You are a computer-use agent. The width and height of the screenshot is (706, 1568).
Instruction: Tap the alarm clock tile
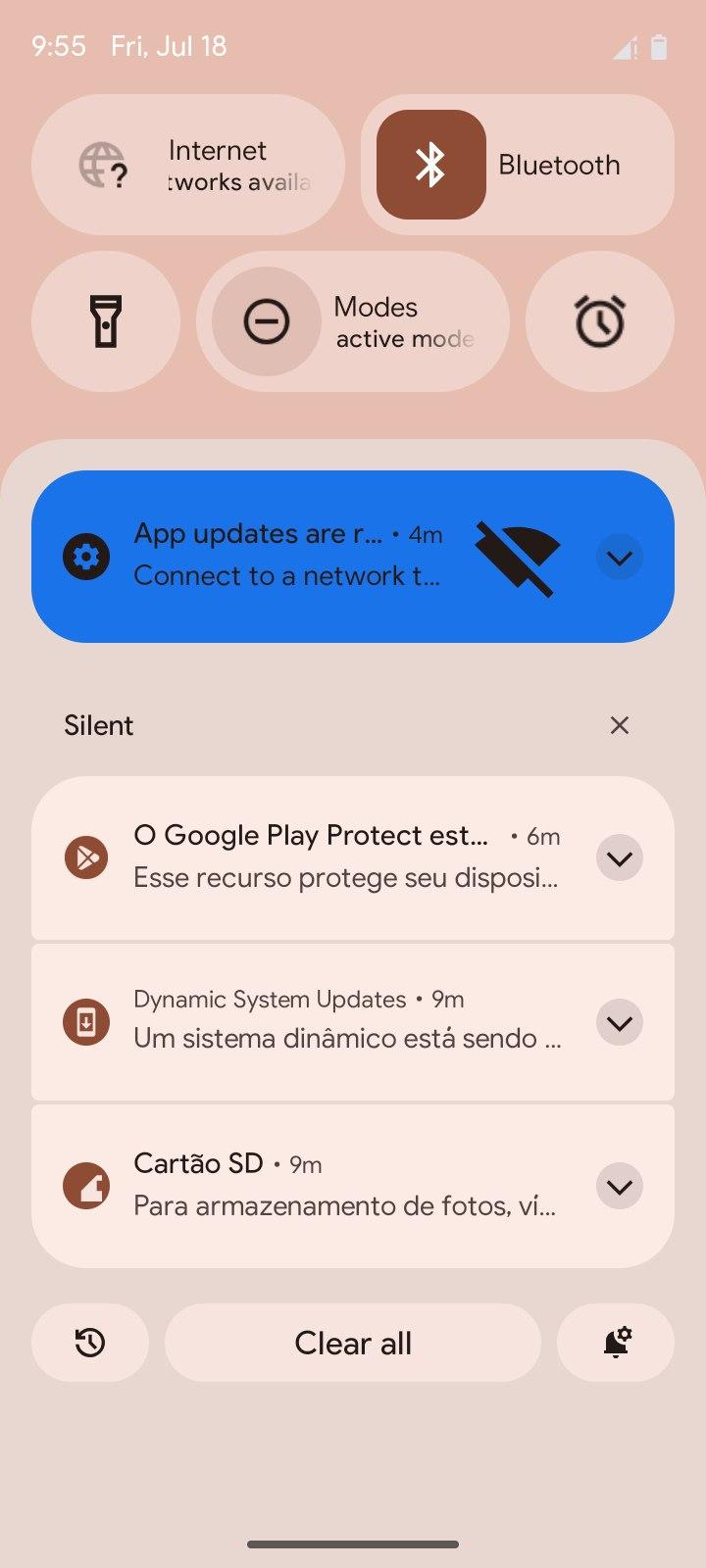[600, 321]
